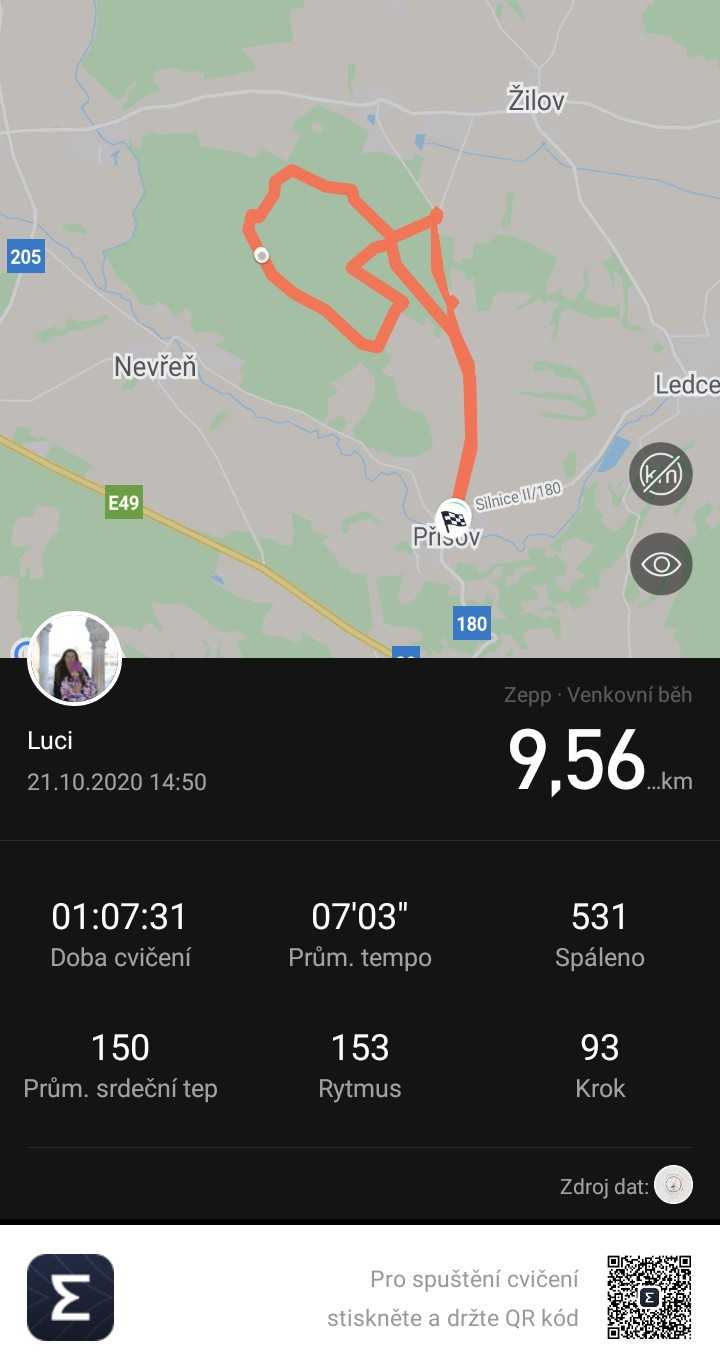This screenshot has height=1370, width=720.
Task: Tap the eye icon to hide the map
Action: pyautogui.click(x=661, y=564)
